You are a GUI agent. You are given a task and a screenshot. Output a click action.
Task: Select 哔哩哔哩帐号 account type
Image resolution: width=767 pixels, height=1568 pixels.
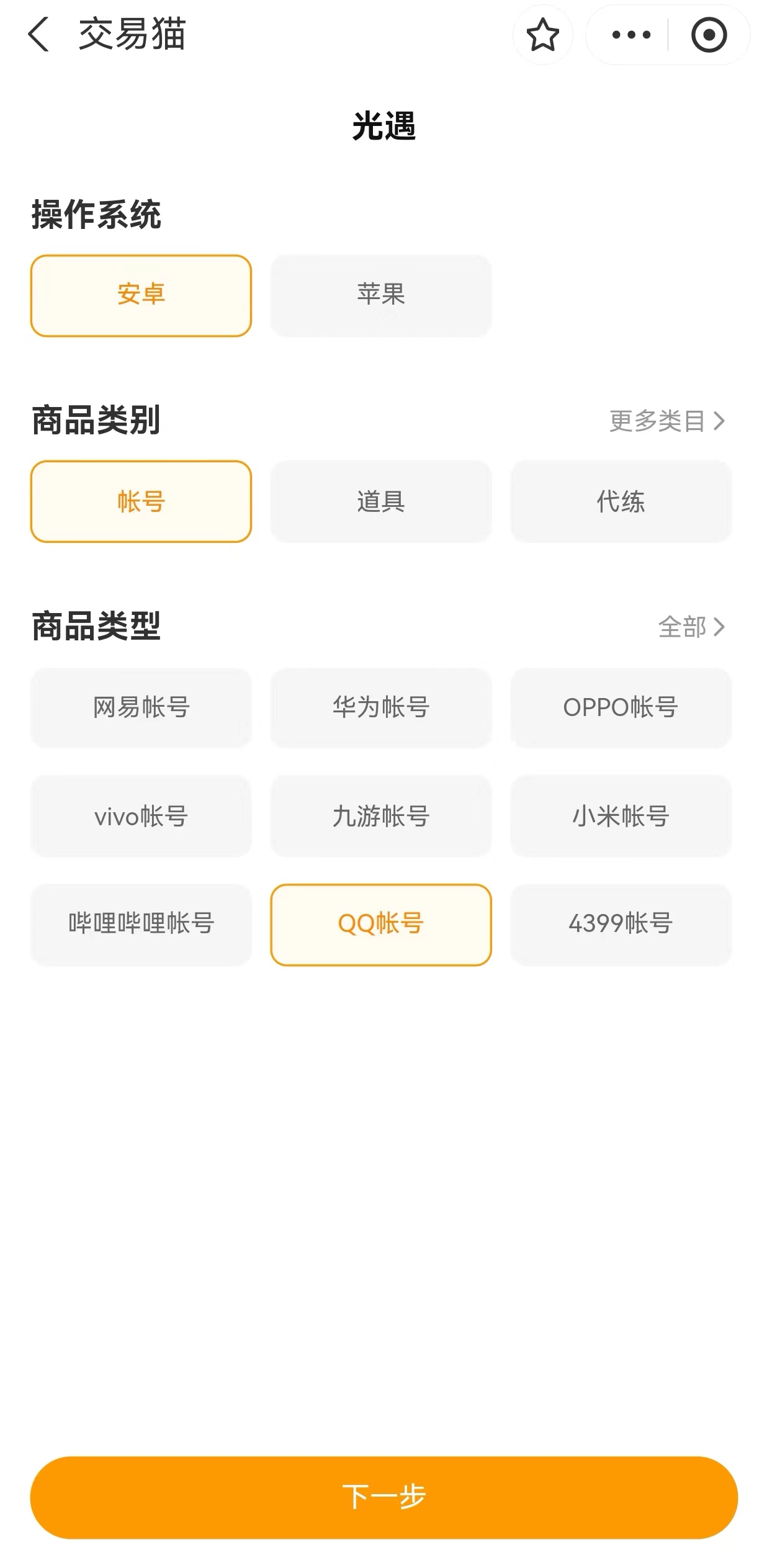141,924
